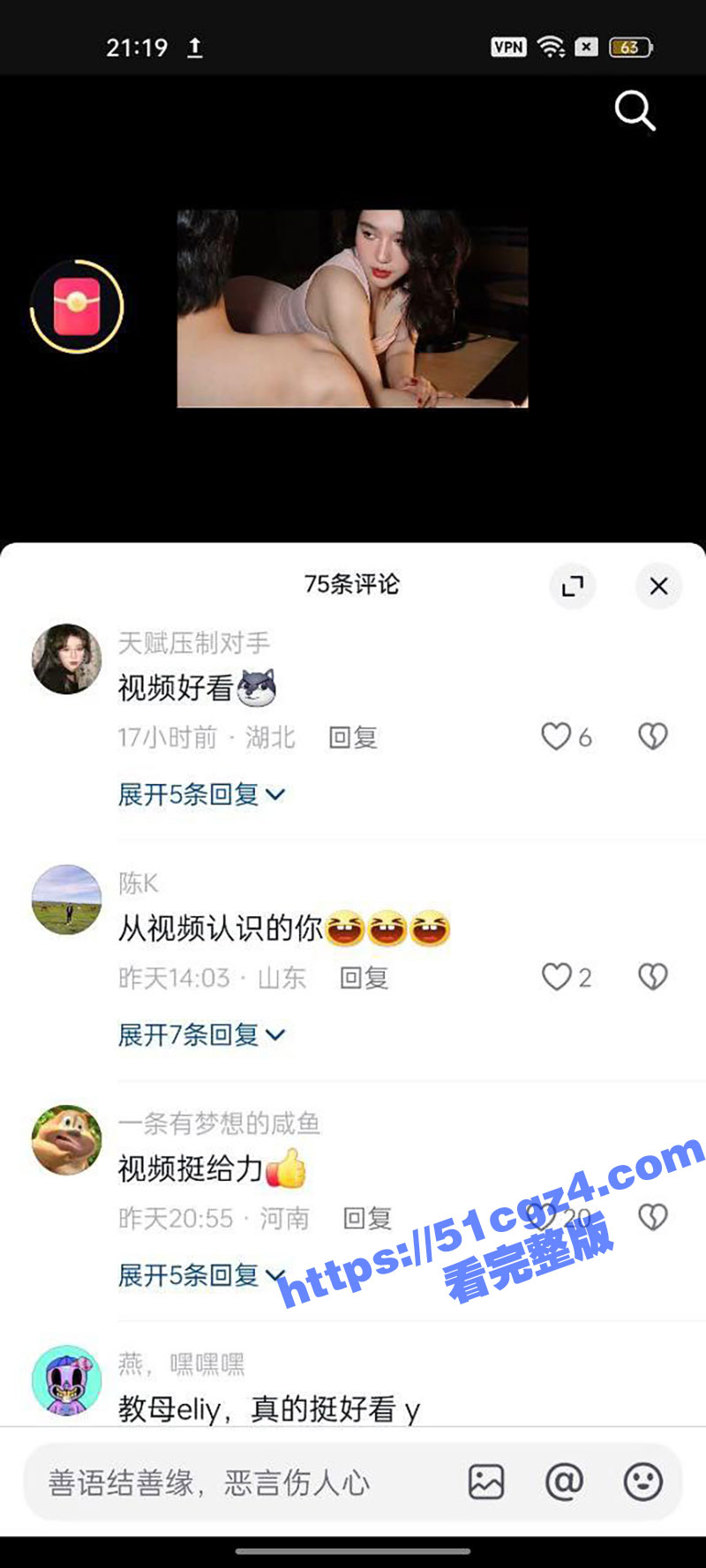Close the comments panel

point(658,586)
